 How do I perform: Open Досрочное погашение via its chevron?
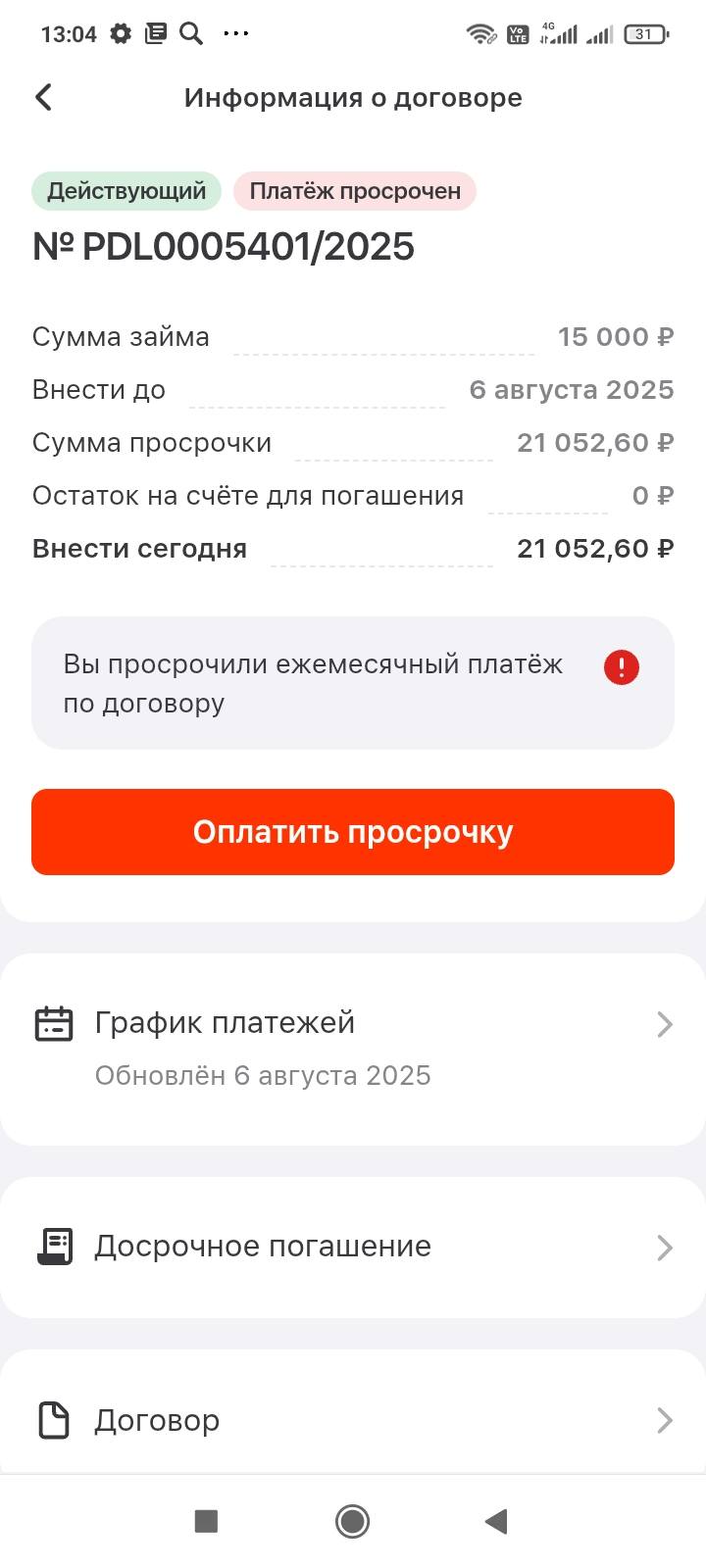click(x=664, y=1246)
